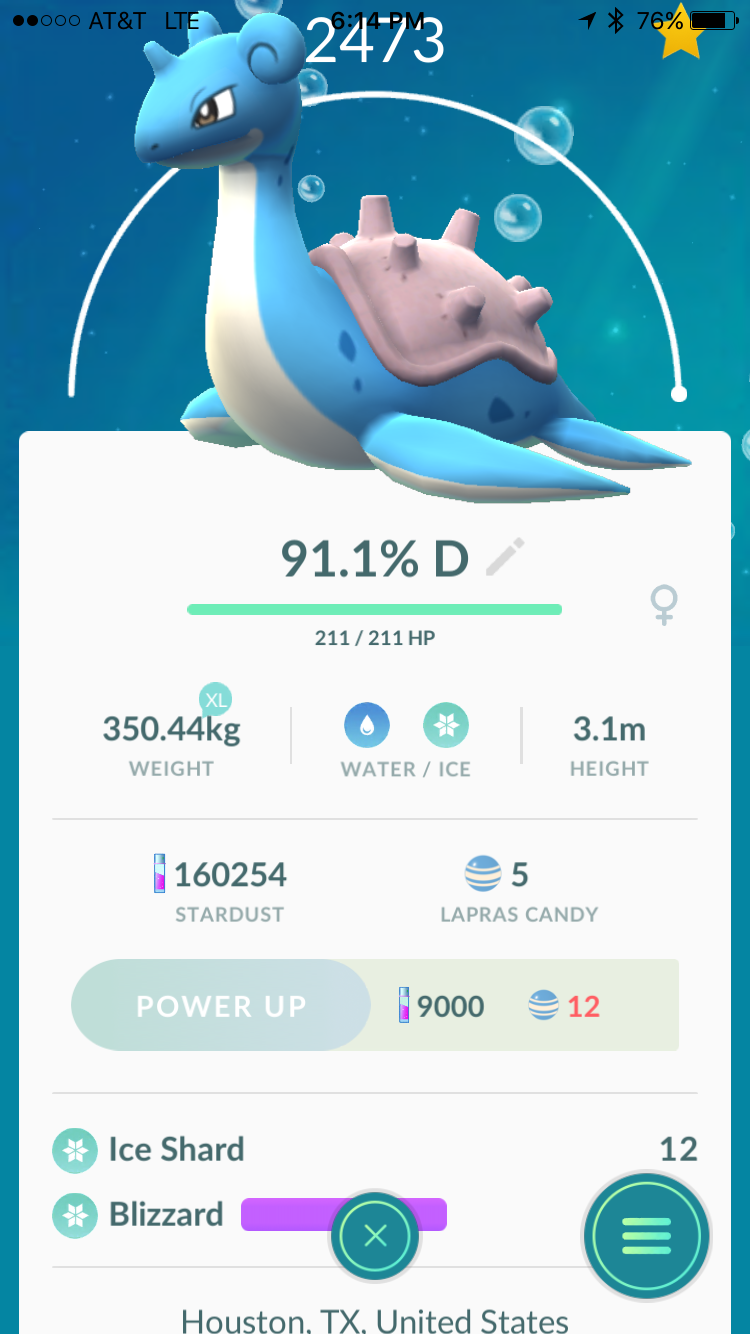This screenshot has width=750, height=1334.
Task: Edit the Pokémon nickname with the pencil
Action: 505,557
